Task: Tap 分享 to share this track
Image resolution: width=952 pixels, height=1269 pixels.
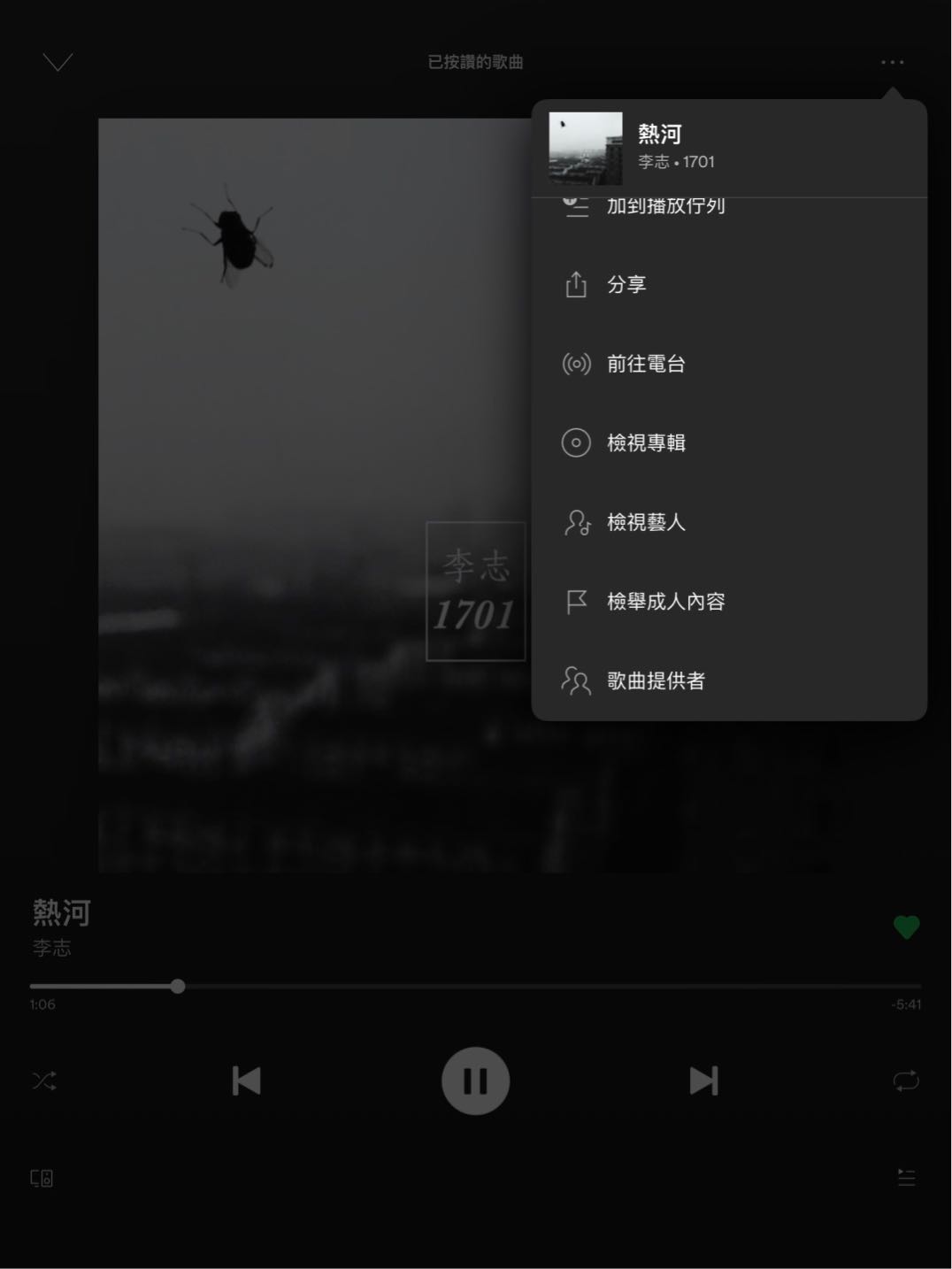Action: click(x=626, y=285)
